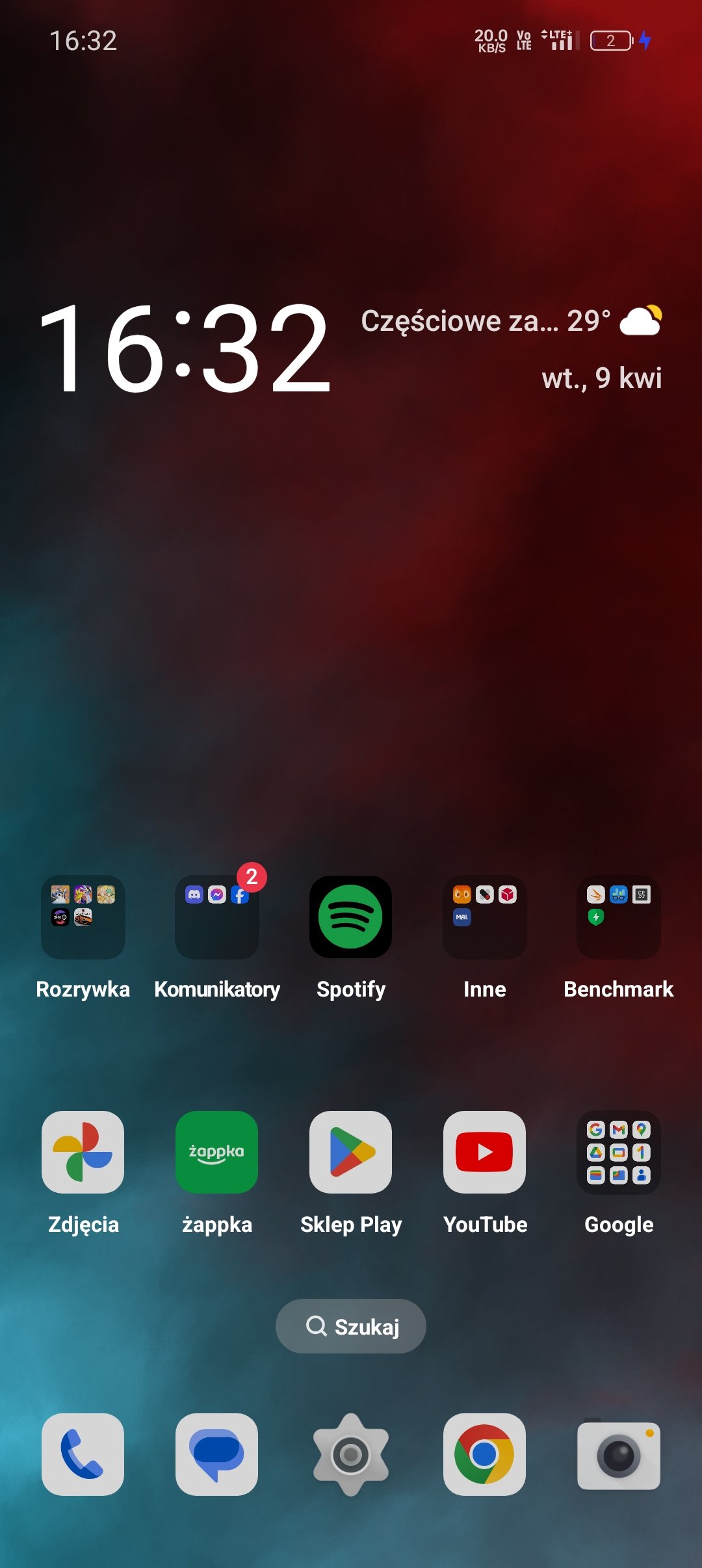Image resolution: width=702 pixels, height=1568 pixels.
Task: Open the weather widget forecast
Action: pyautogui.click(x=512, y=321)
